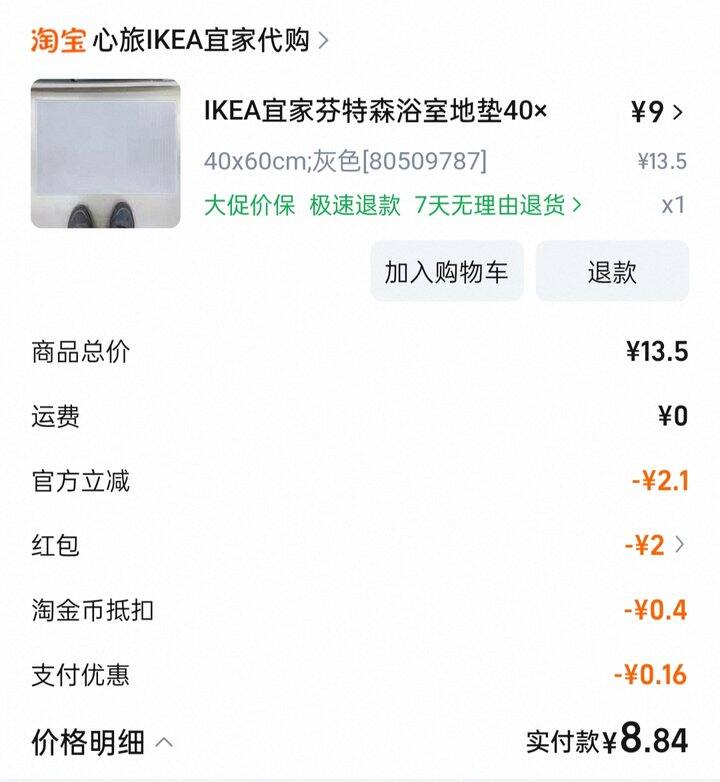Viewport: 720px width, 782px height.
Task: Collapse the 价格明细 price breakdown
Action: pyautogui.click(x=102, y=743)
